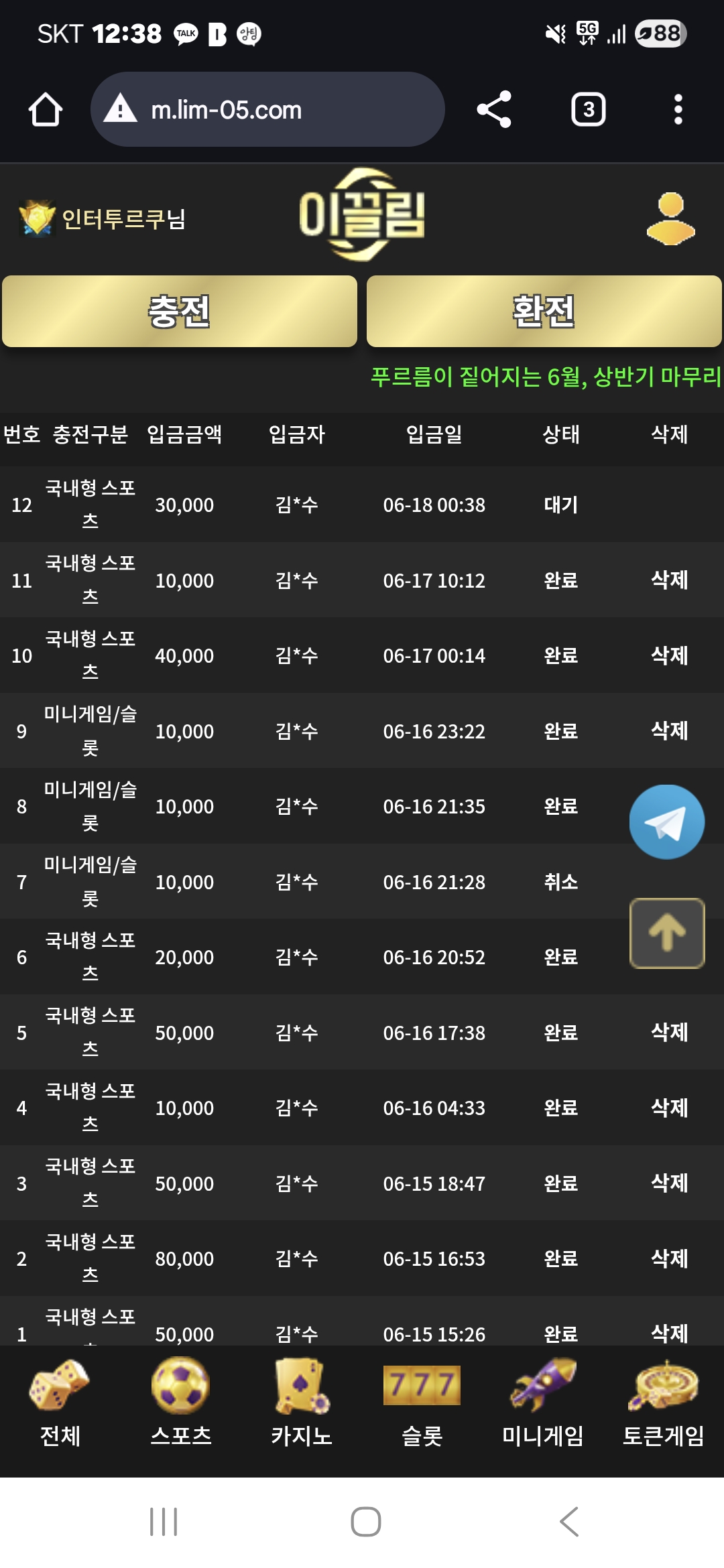This screenshot has width=724, height=1568.
Task: Delete deposit record number 2
Action: coord(669,1258)
